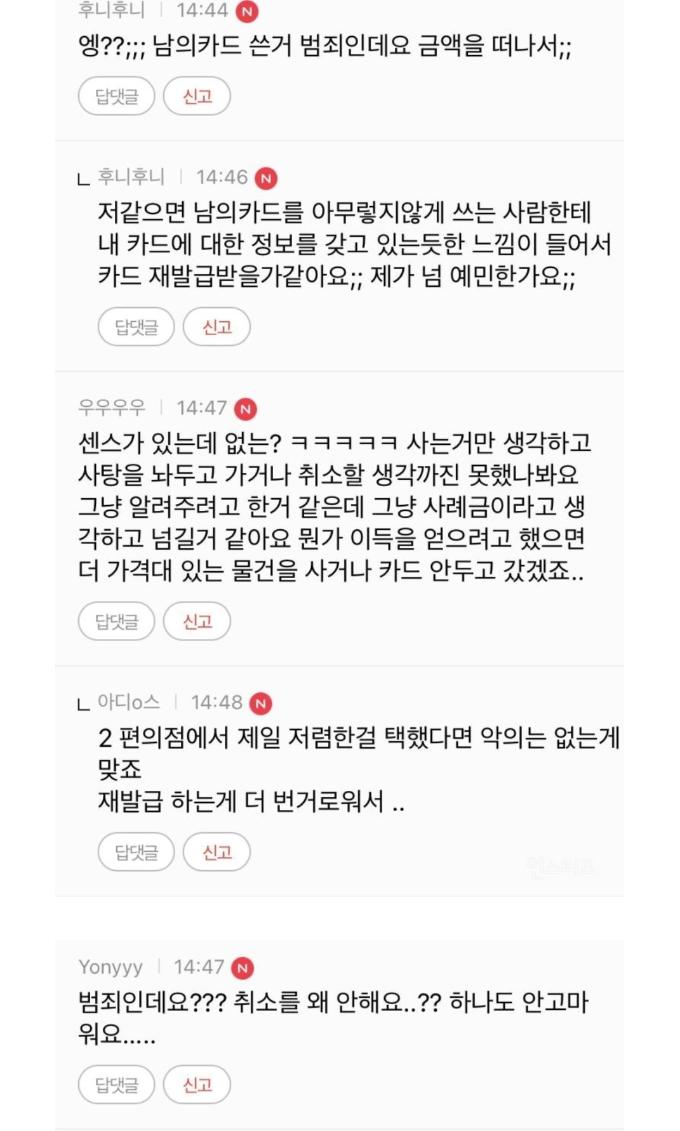Tap 답댓글 under 아디오스's comment

pyautogui.click(x=136, y=852)
